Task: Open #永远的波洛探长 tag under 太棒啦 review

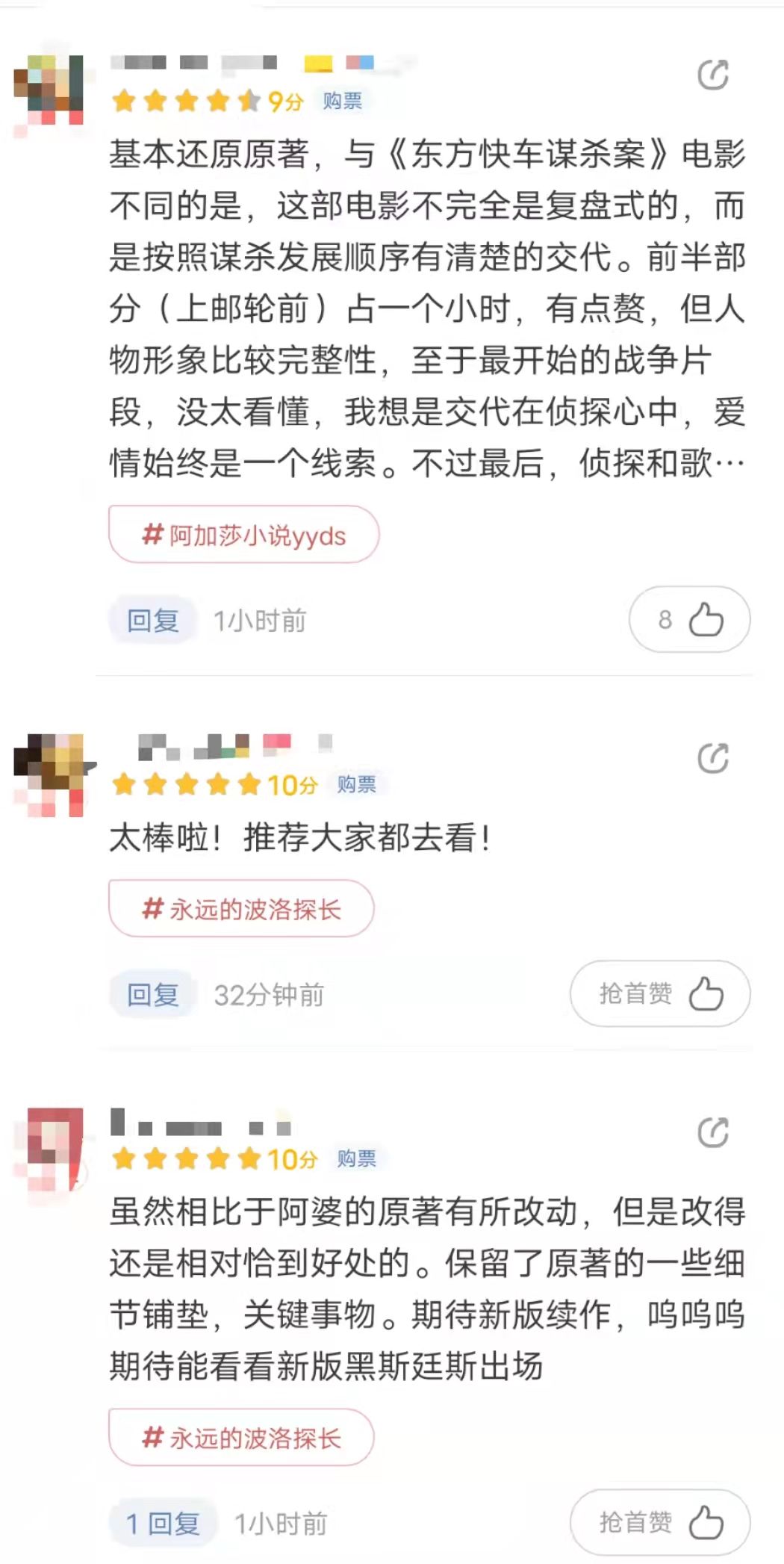Action: 240,908
